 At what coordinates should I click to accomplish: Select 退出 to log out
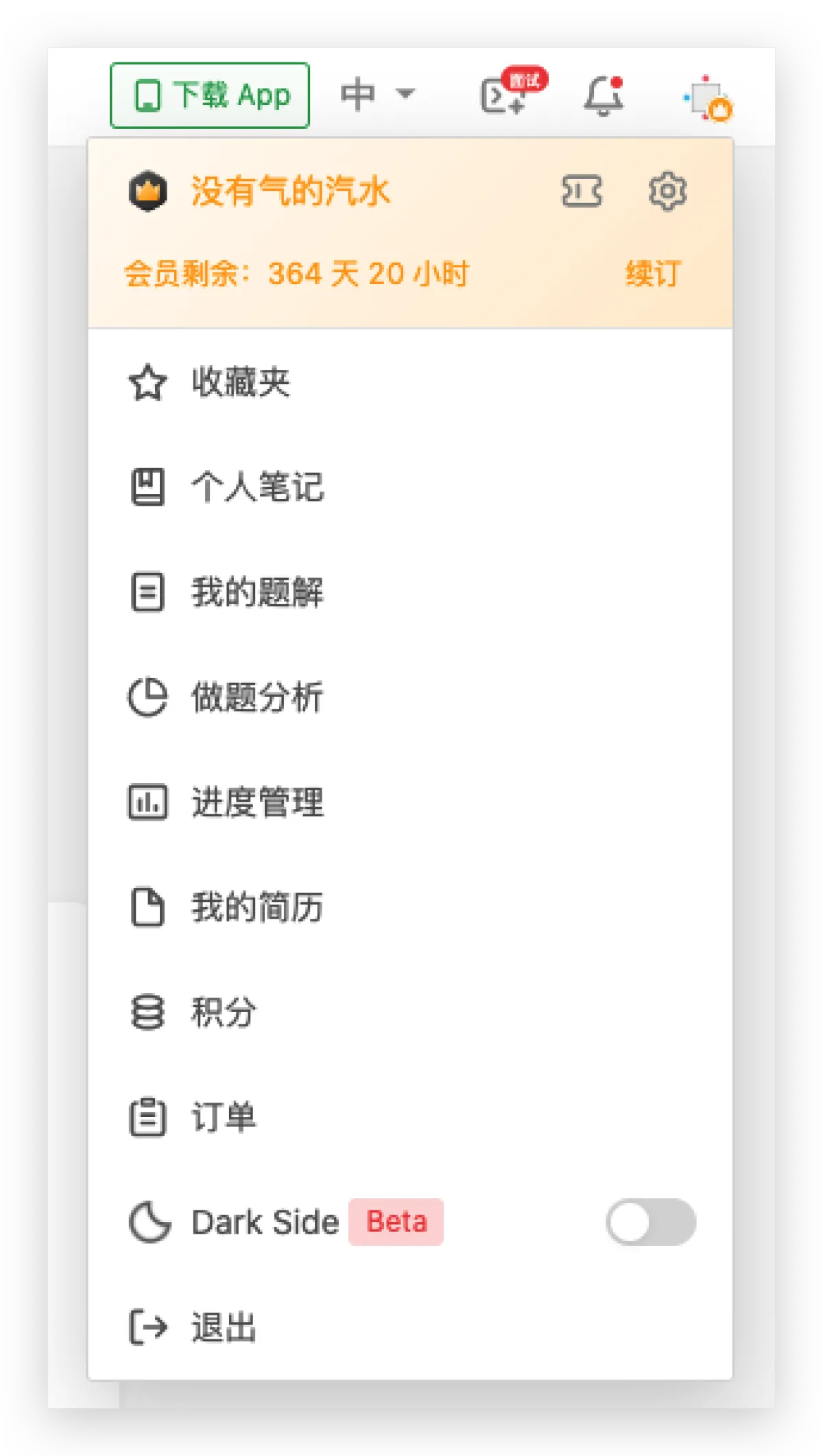[x=224, y=1327]
